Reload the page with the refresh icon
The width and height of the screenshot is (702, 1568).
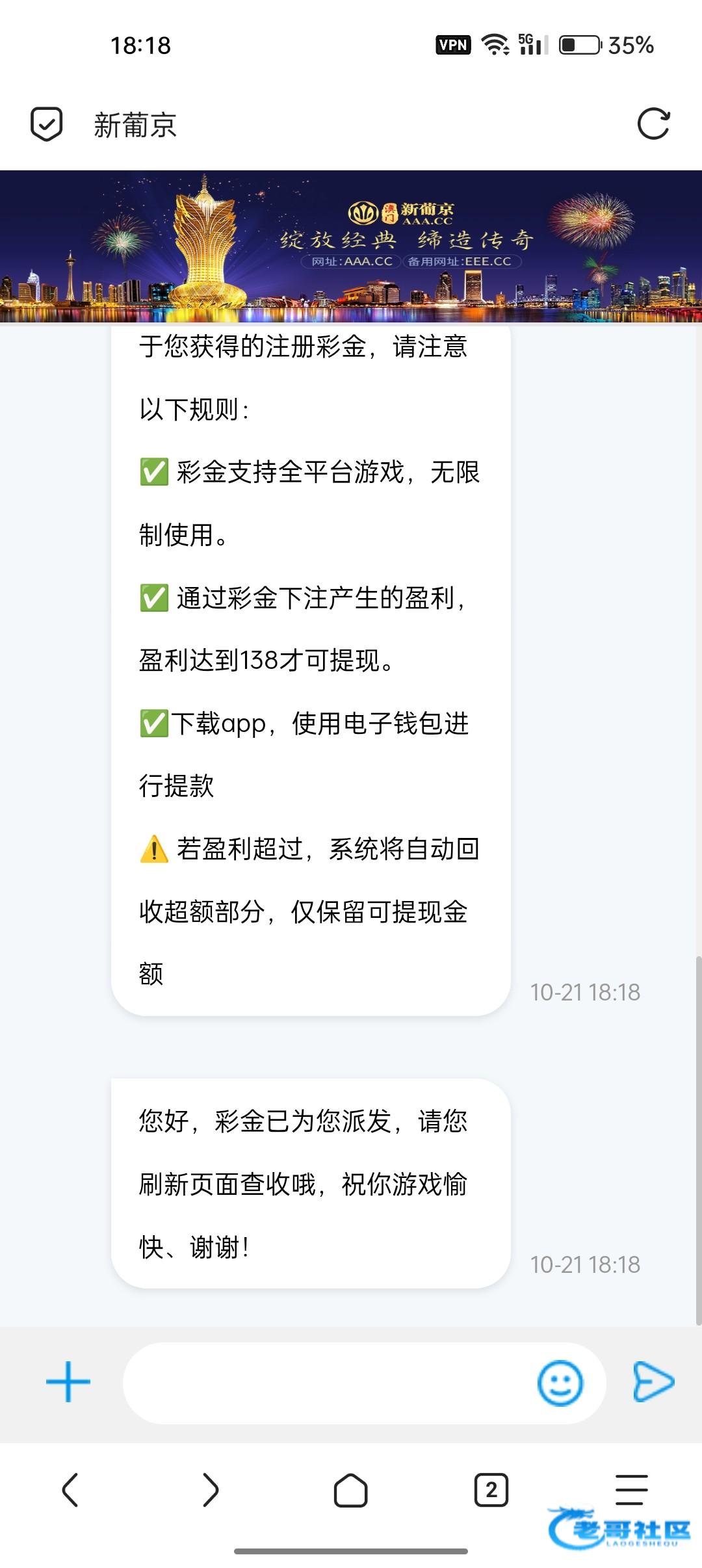click(x=653, y=124)
